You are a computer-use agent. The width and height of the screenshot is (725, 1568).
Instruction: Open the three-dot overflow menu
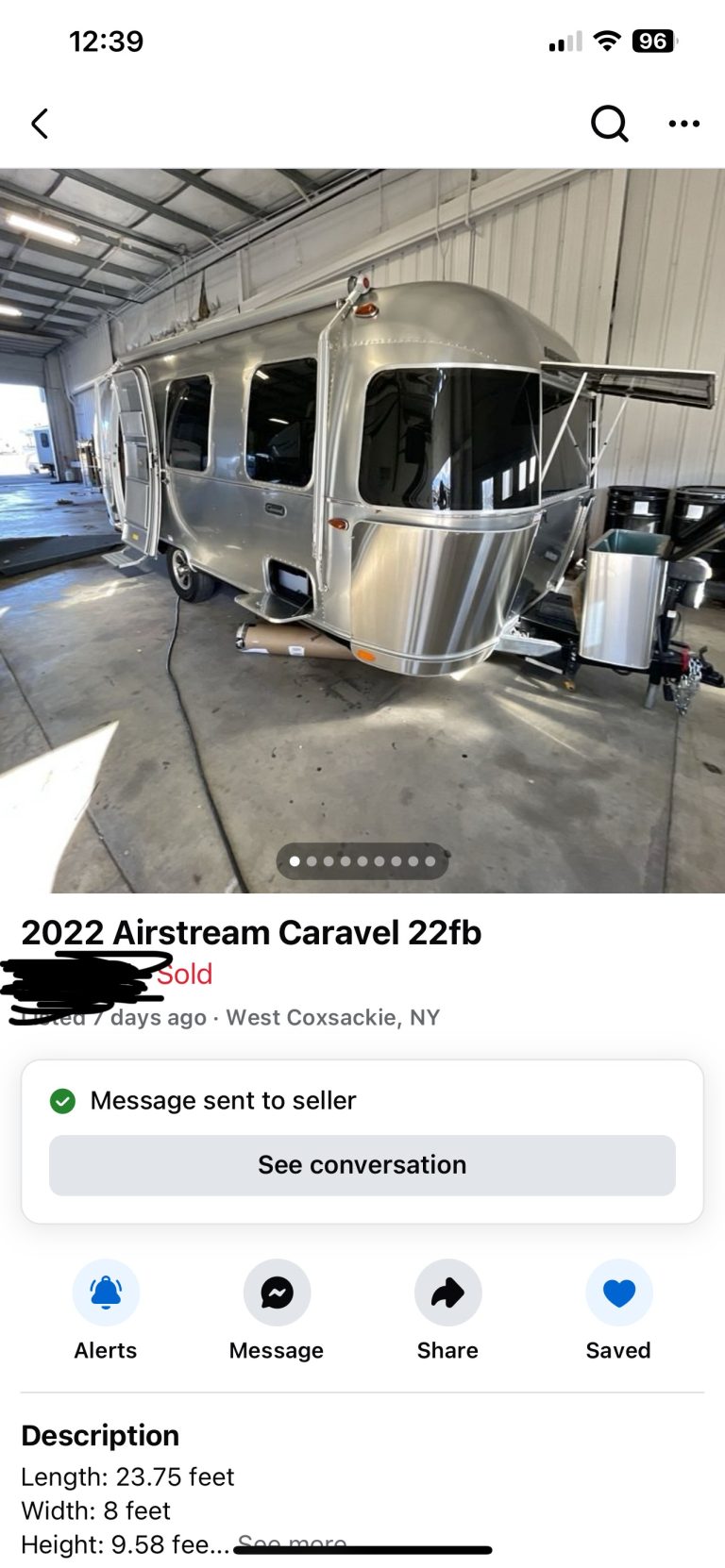pyautogui.click(x=683, y=124)
